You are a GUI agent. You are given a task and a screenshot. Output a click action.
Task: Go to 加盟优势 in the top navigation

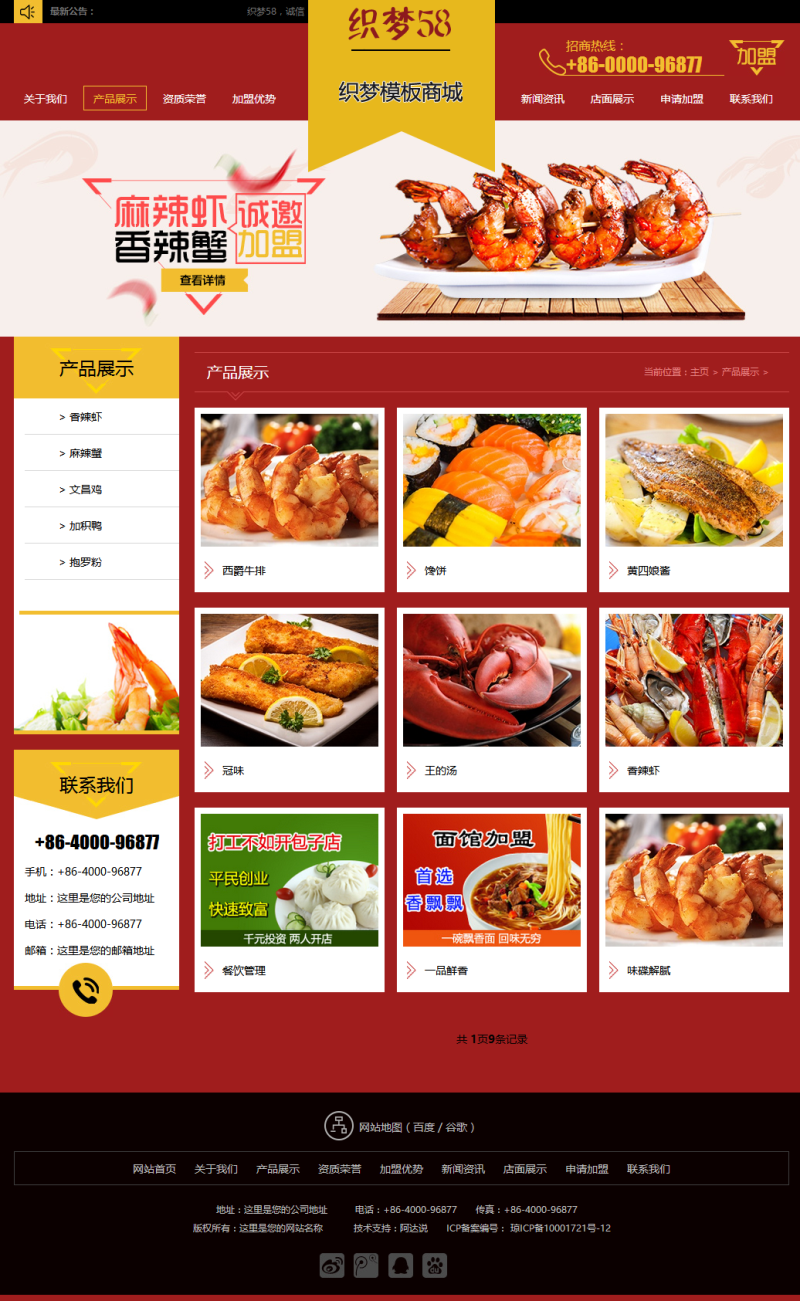tap(253, 99)
